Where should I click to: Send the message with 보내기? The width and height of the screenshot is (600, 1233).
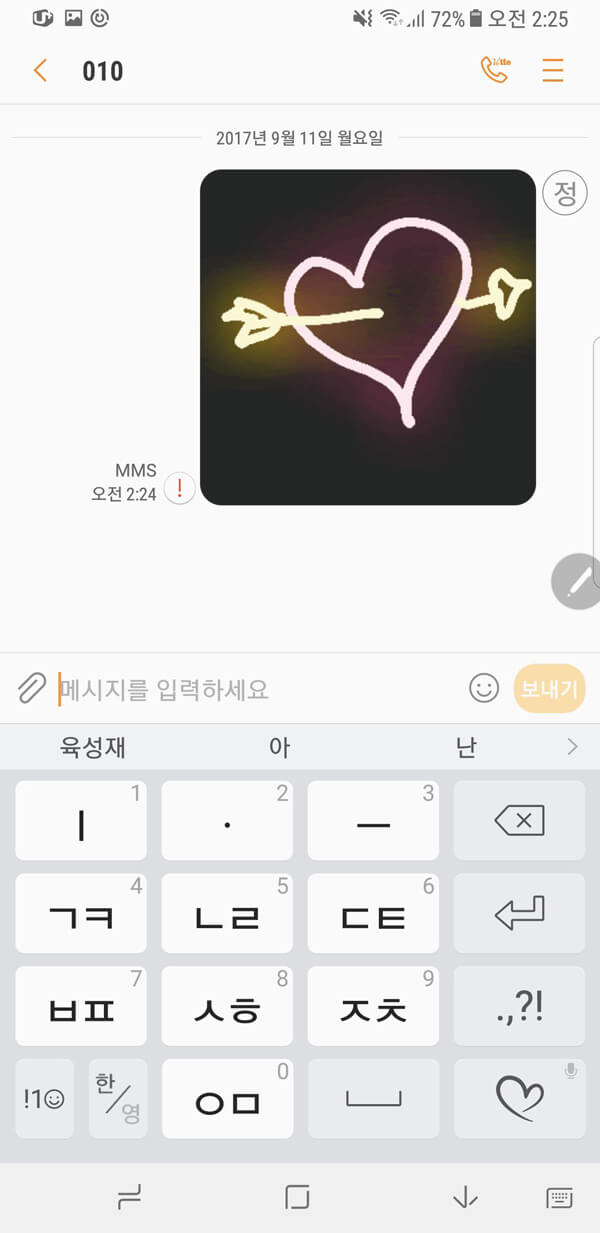pyautogui.click(x=549, y=689)
